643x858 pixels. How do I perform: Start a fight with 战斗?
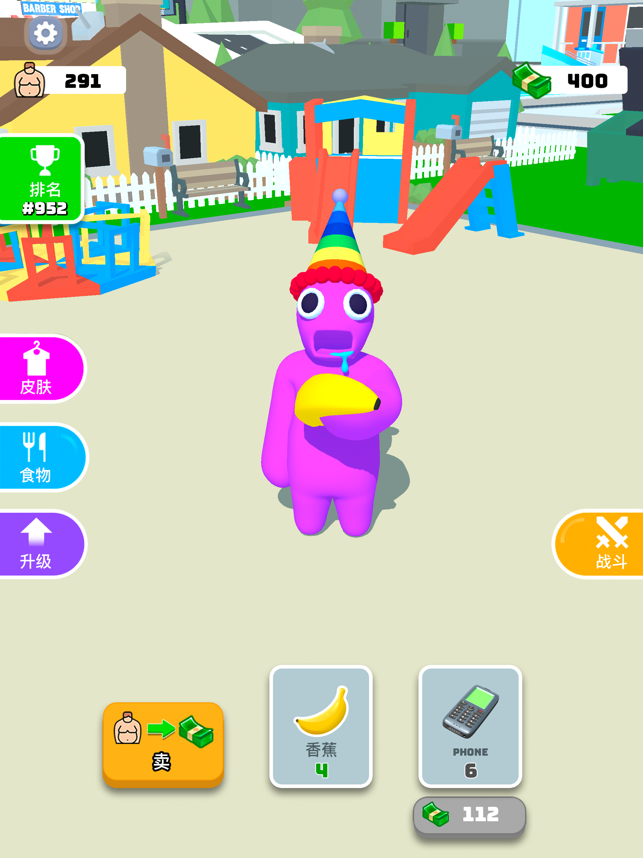click(x=603, y=544)
